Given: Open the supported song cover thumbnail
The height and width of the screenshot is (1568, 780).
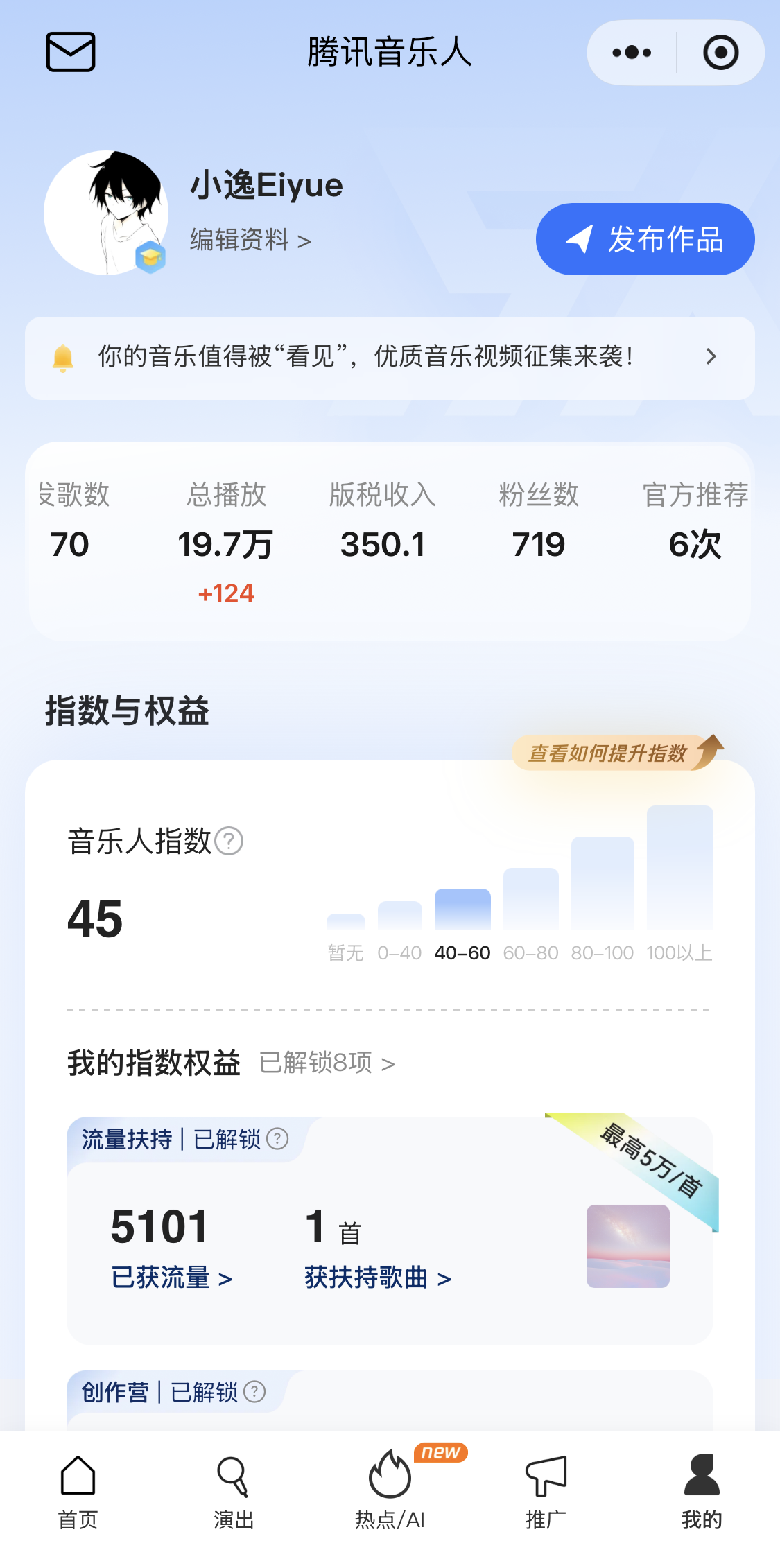Looking at the screenshot, I should coord(627,1246).
